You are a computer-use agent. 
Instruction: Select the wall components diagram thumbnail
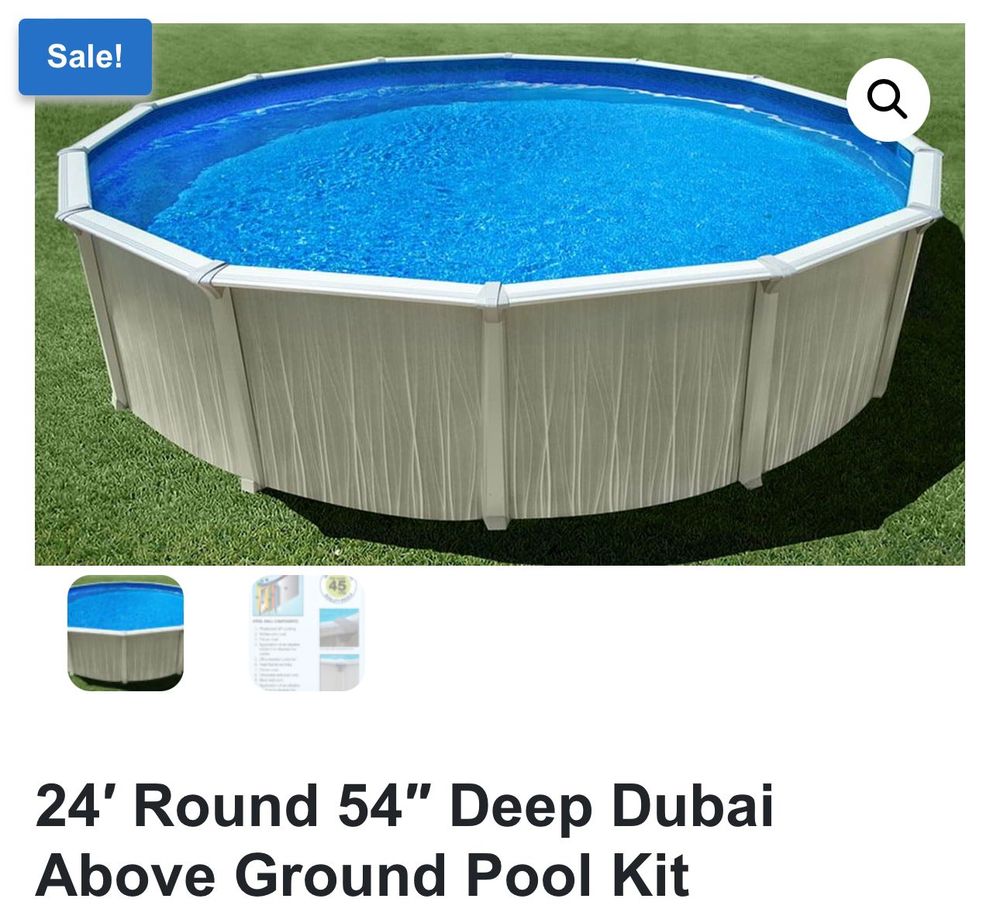point(307,633)
